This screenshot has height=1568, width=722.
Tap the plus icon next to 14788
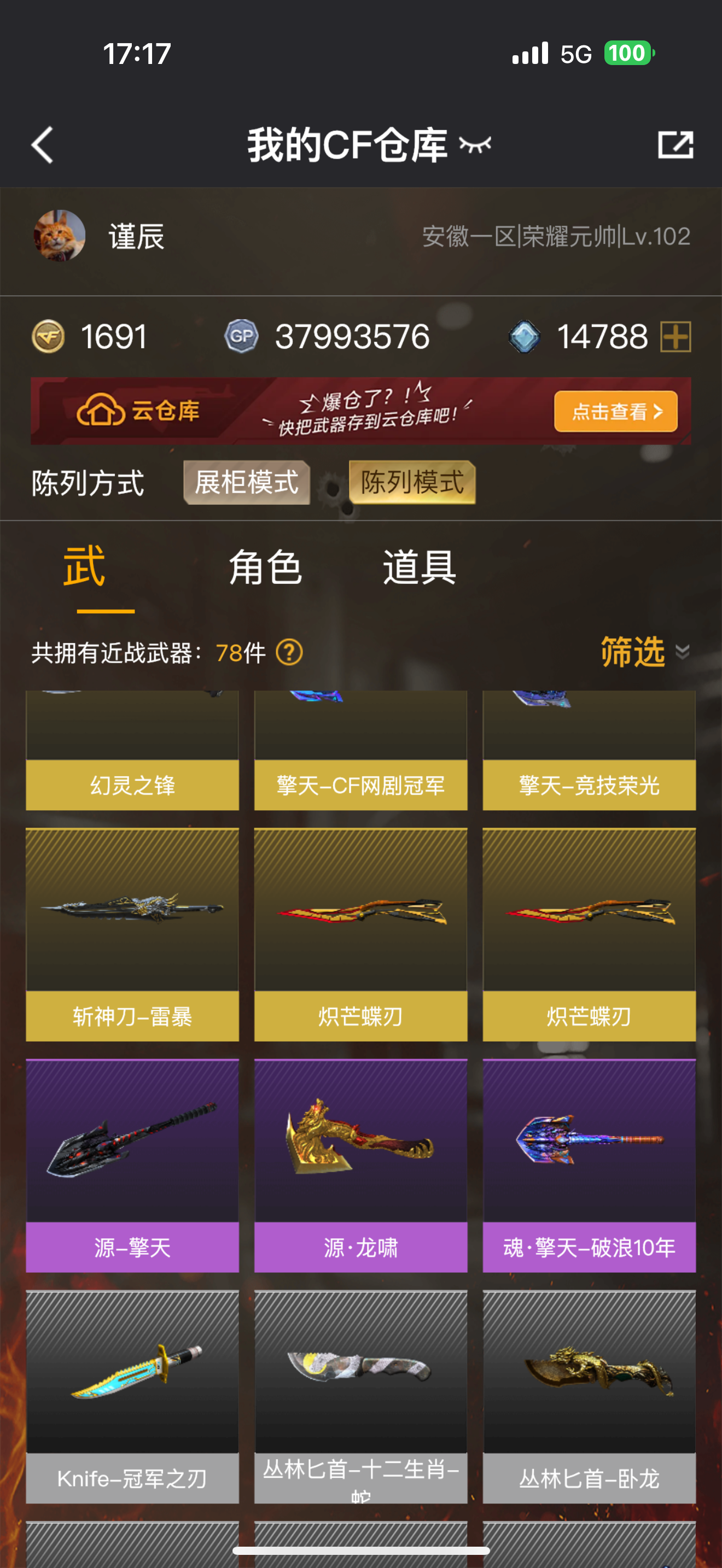[676, 337]
